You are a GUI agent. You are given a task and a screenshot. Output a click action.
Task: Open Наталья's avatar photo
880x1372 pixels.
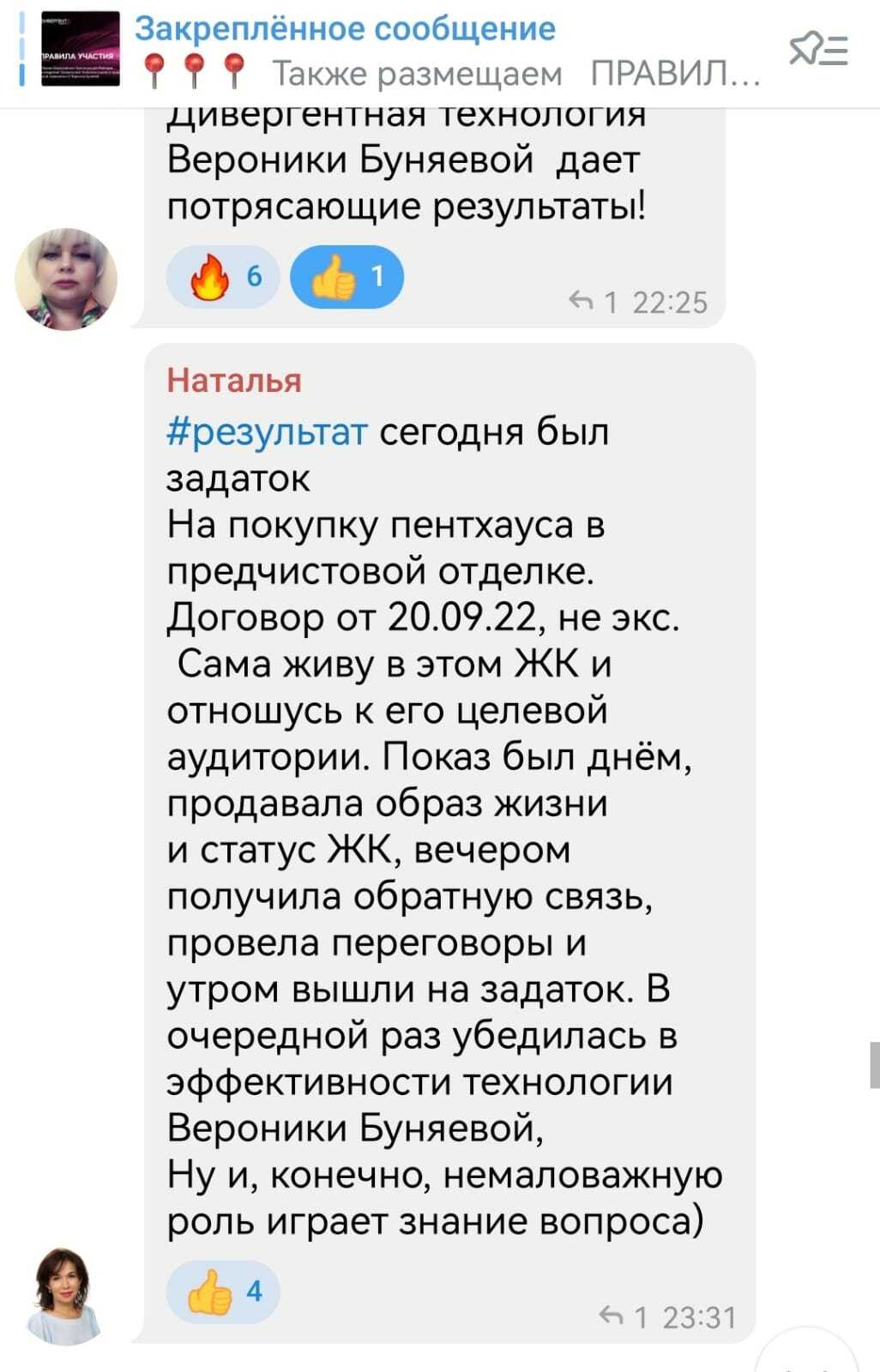(66, 1295)
